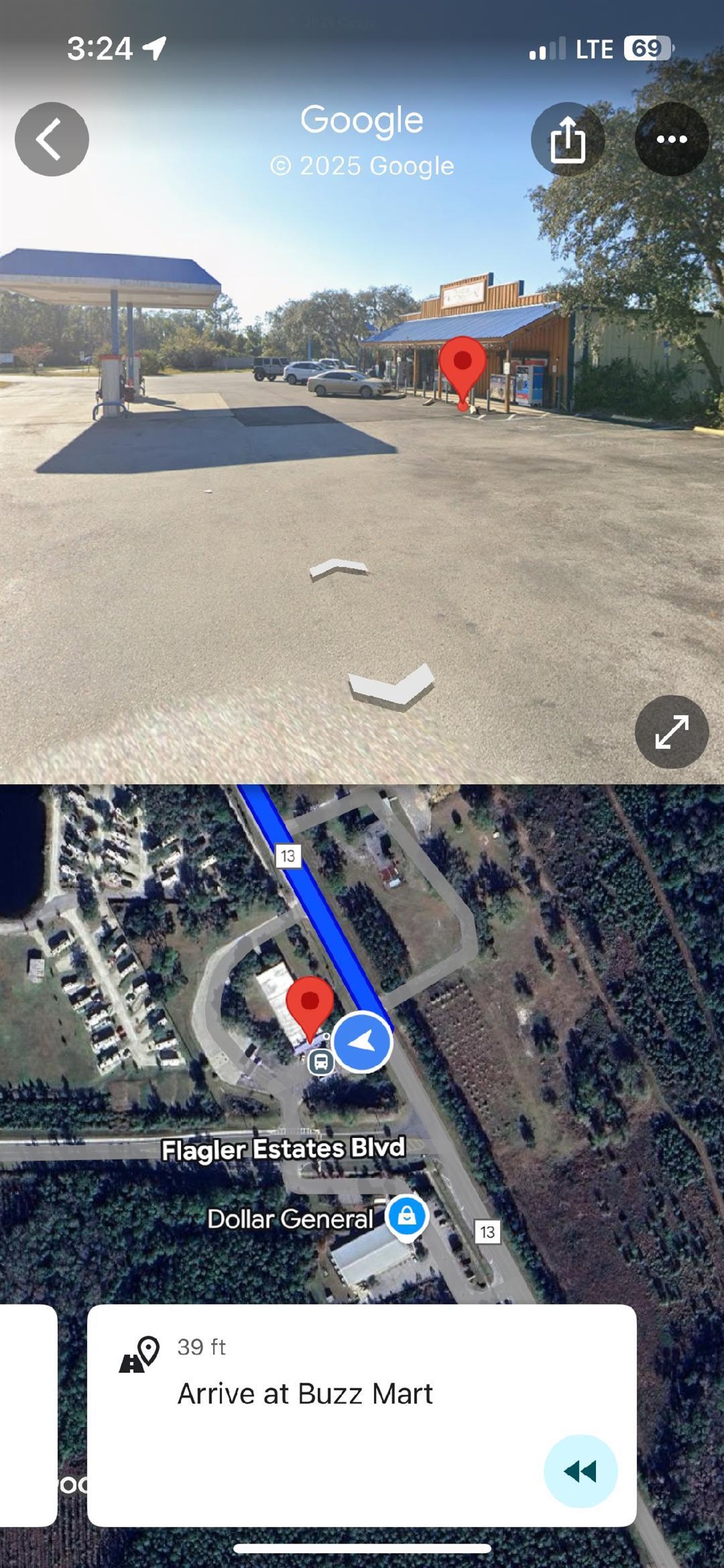The image size is (724, 1568).
Task: Go to previous step with rewind button
Action: [580, 1471]
